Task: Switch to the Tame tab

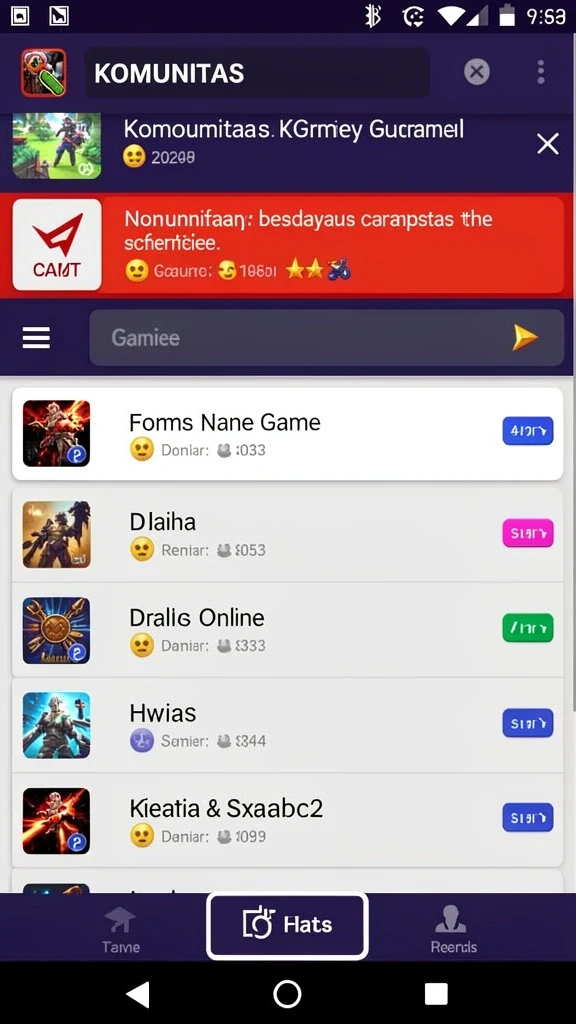Action: (x=121, y=930)
